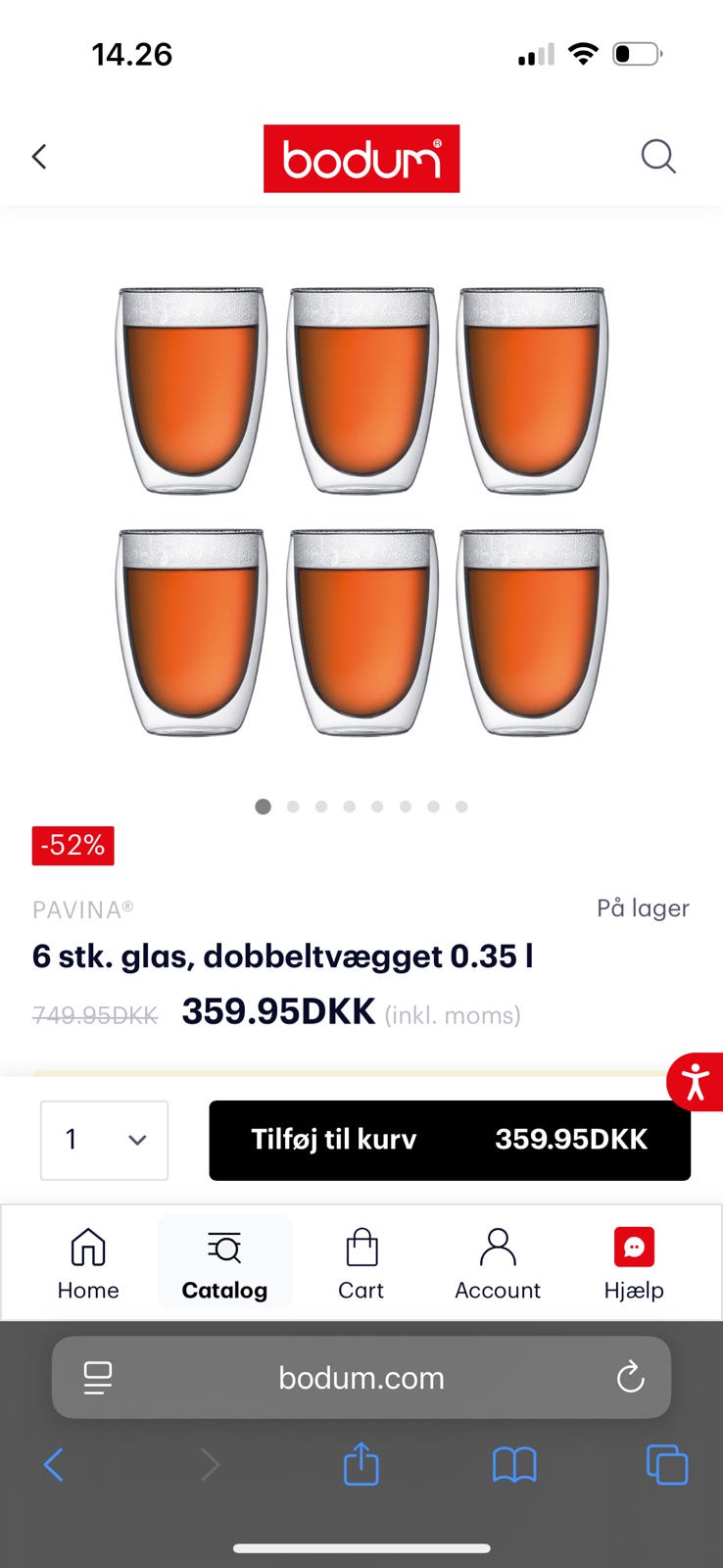
Task: Open the accessibility options icon
Action: 695,1082
